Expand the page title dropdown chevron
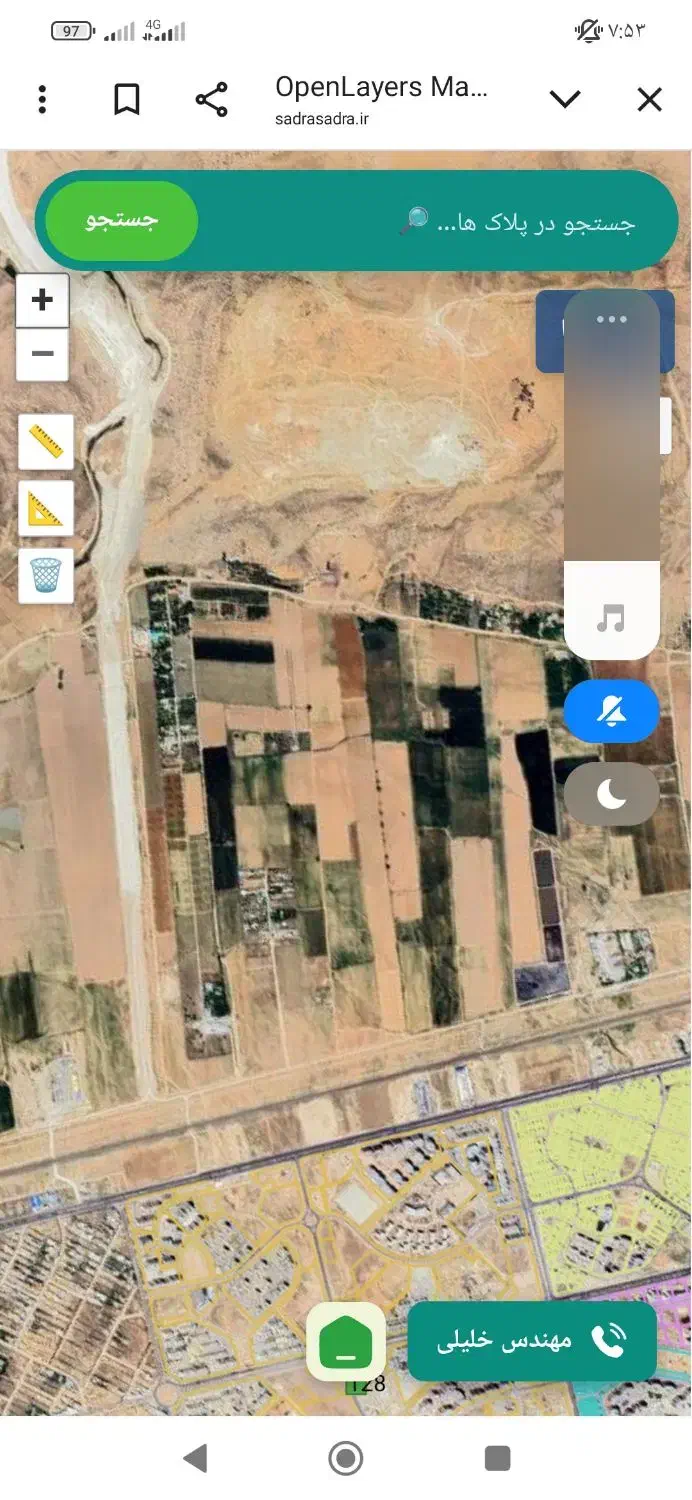 (565, 99)
